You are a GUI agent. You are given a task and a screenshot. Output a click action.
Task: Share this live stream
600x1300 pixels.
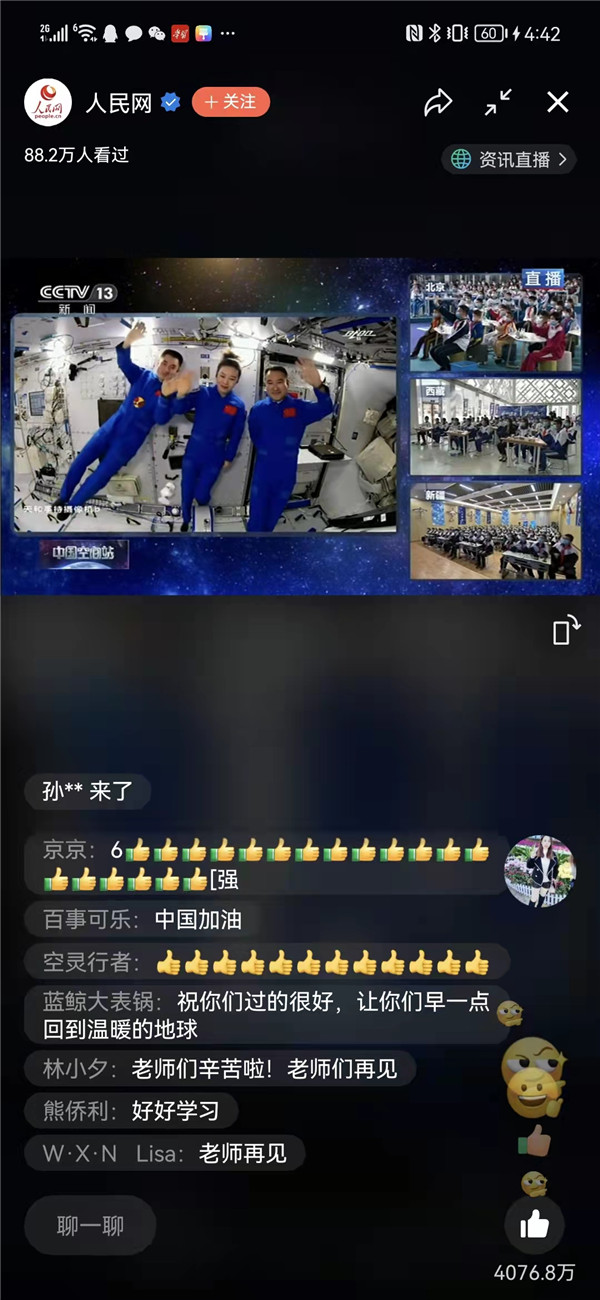[x=438, y=102]
